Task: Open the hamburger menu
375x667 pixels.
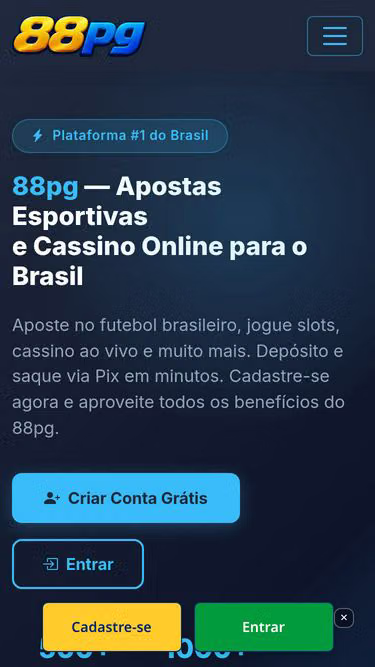Action: tap(335, 36)
